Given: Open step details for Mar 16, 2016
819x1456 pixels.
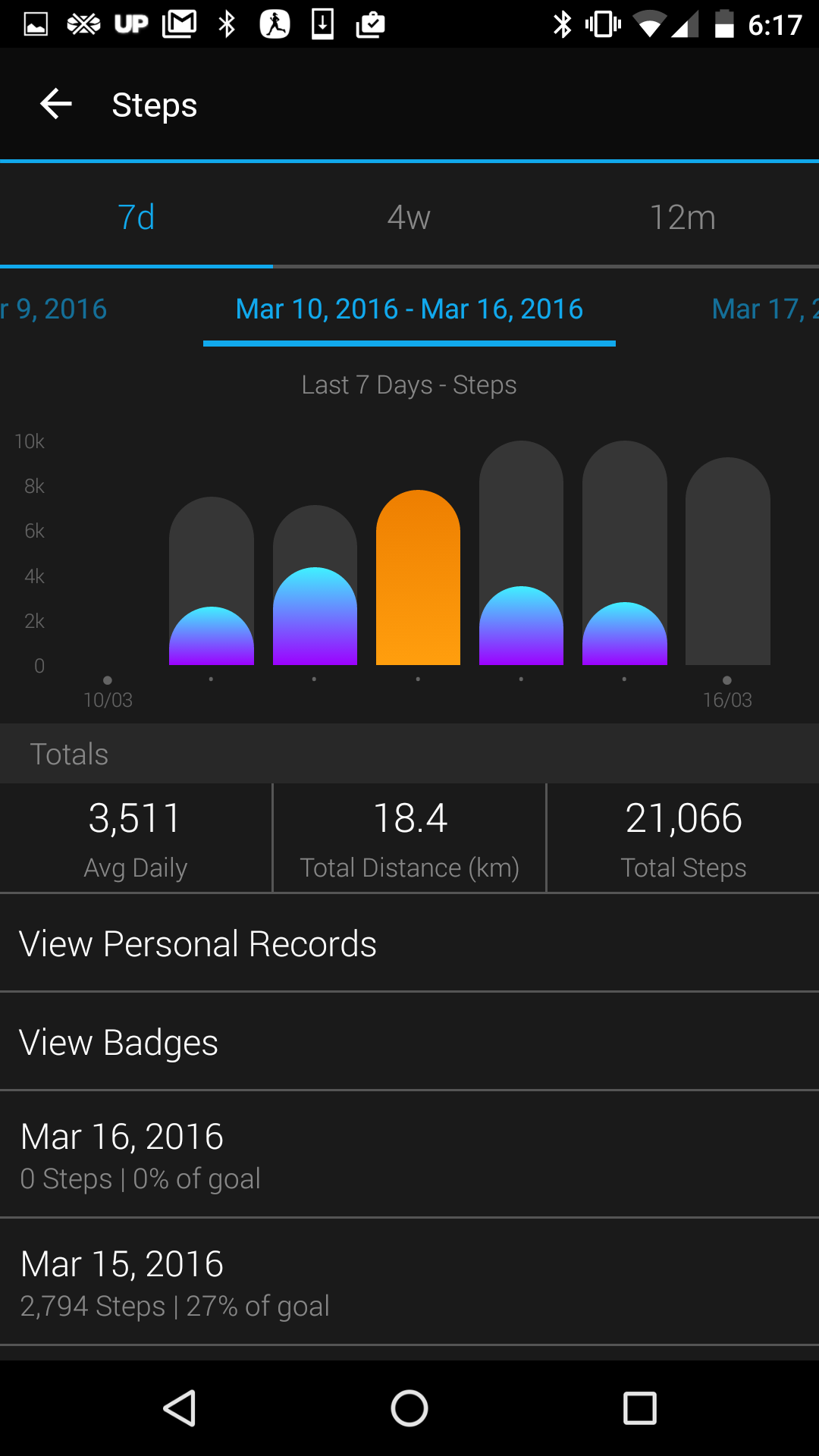Looking at the screenshot, I should tap(409, 1155).
